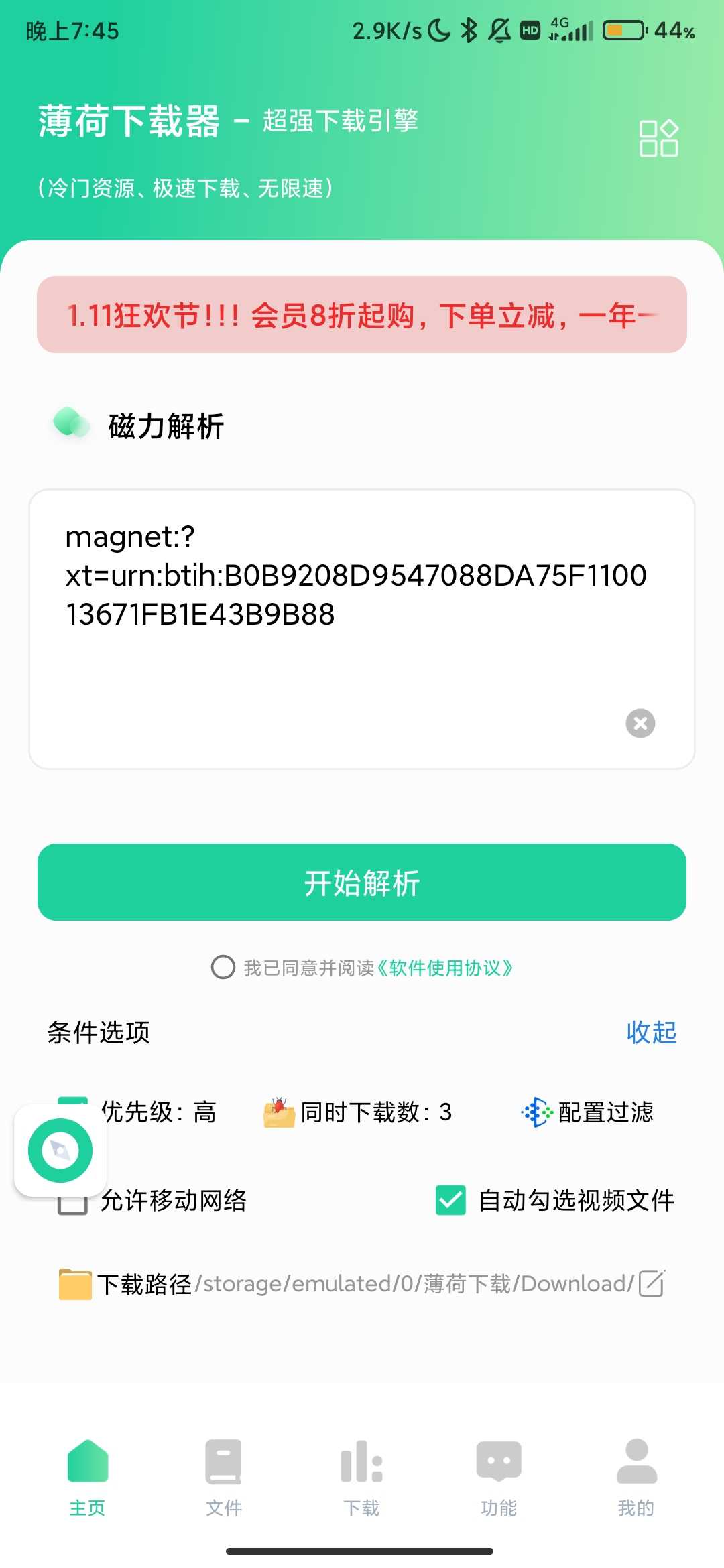Image resolution: width=724 pixels, height=1568 pixels.
Task: Open the floating compass button
Action: coord(60,1151)
